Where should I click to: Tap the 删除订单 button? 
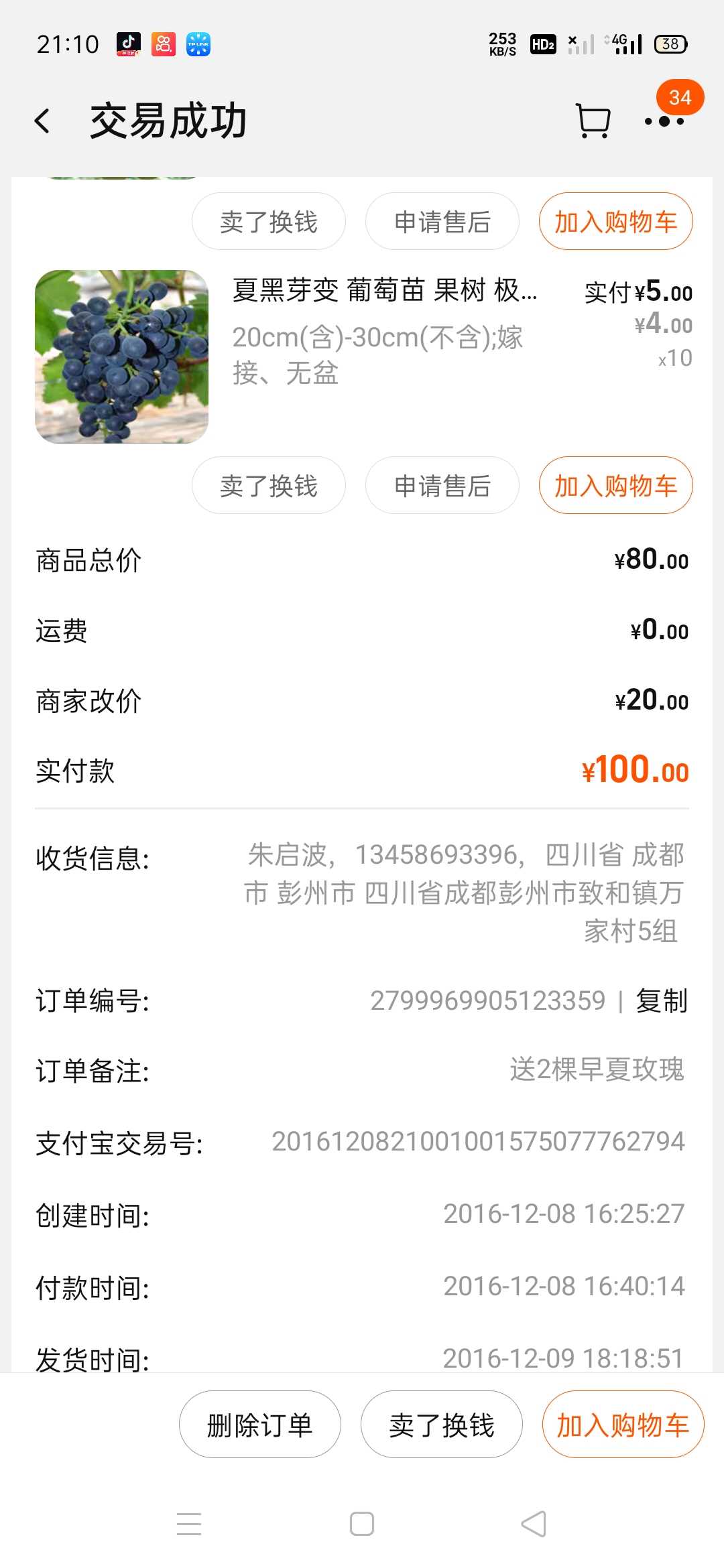260,1425
